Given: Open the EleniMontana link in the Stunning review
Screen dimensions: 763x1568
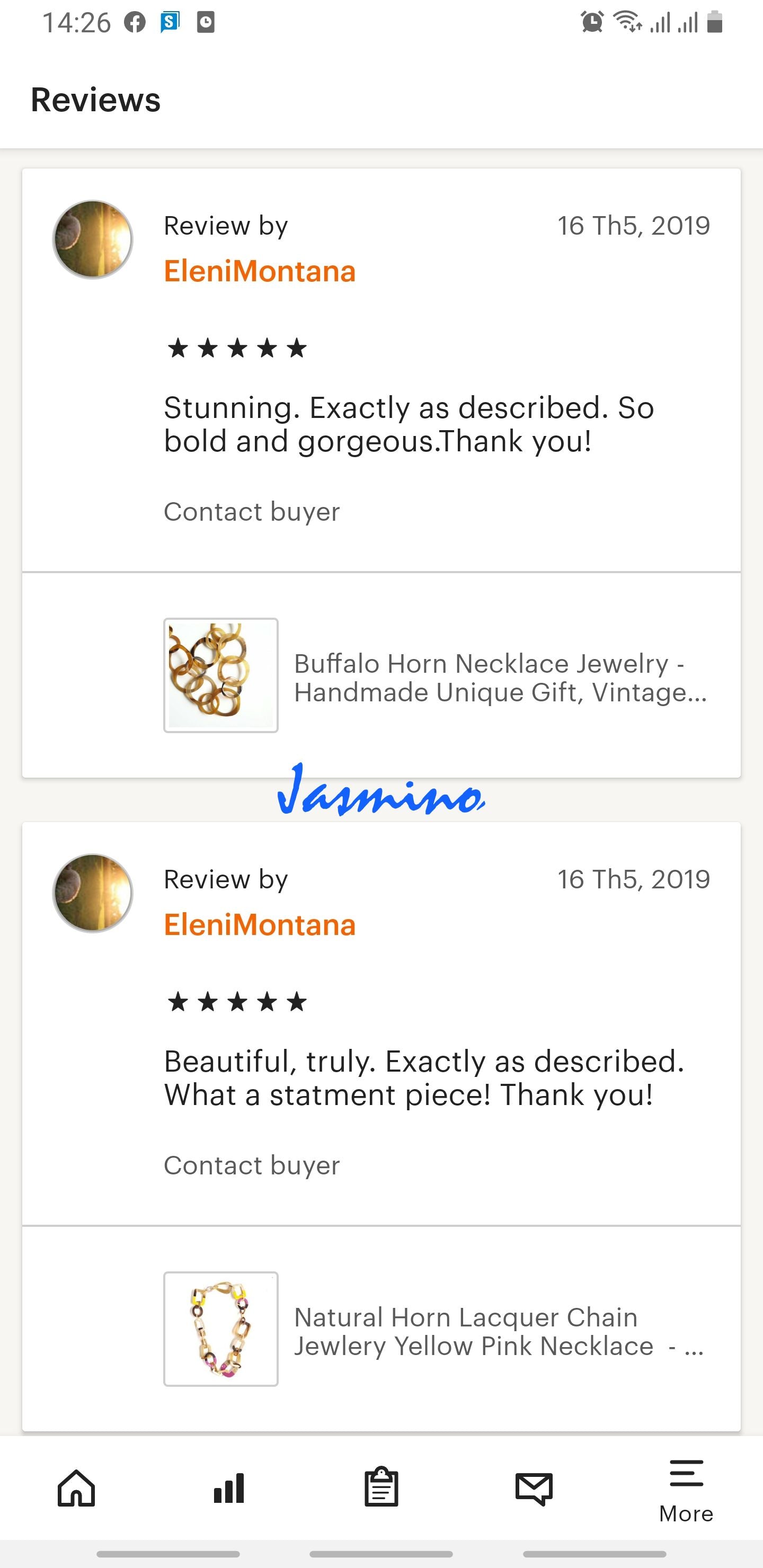Looking at the screenshot, I should click(260, 271).
